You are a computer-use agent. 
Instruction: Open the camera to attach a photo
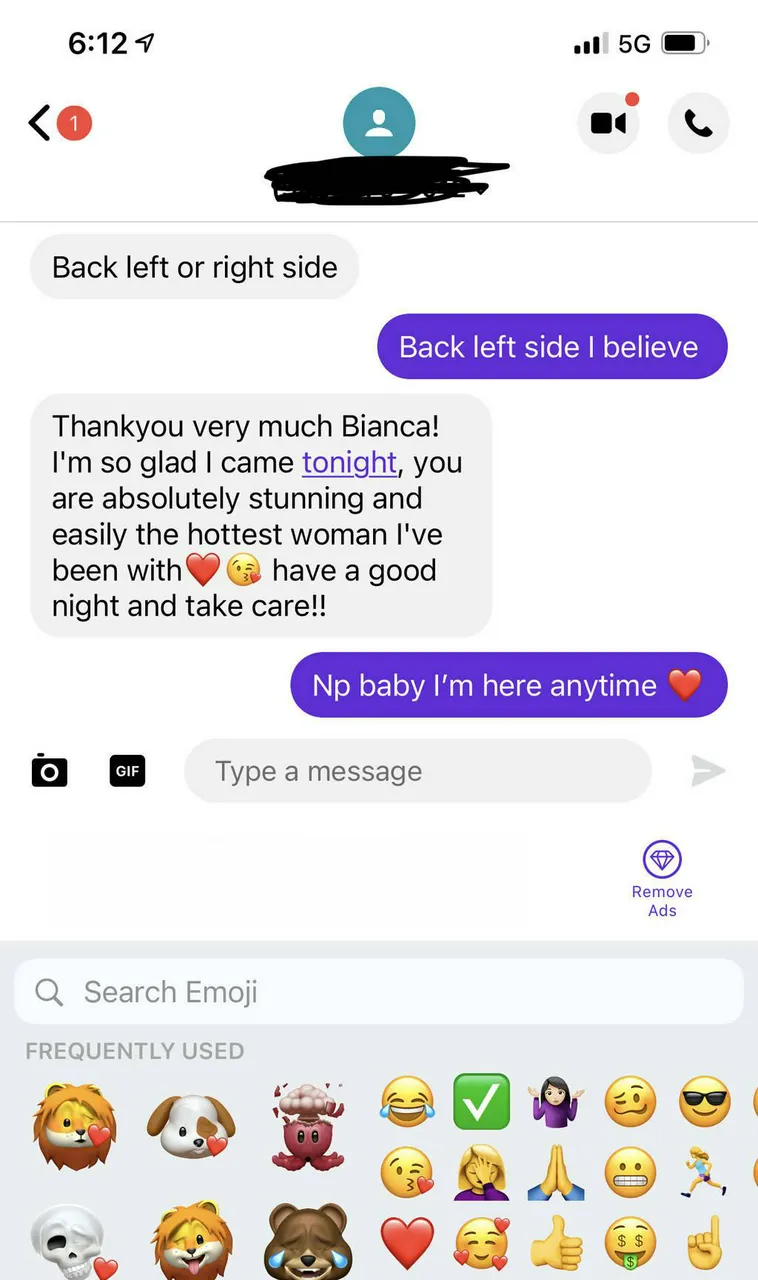(49, 770)
